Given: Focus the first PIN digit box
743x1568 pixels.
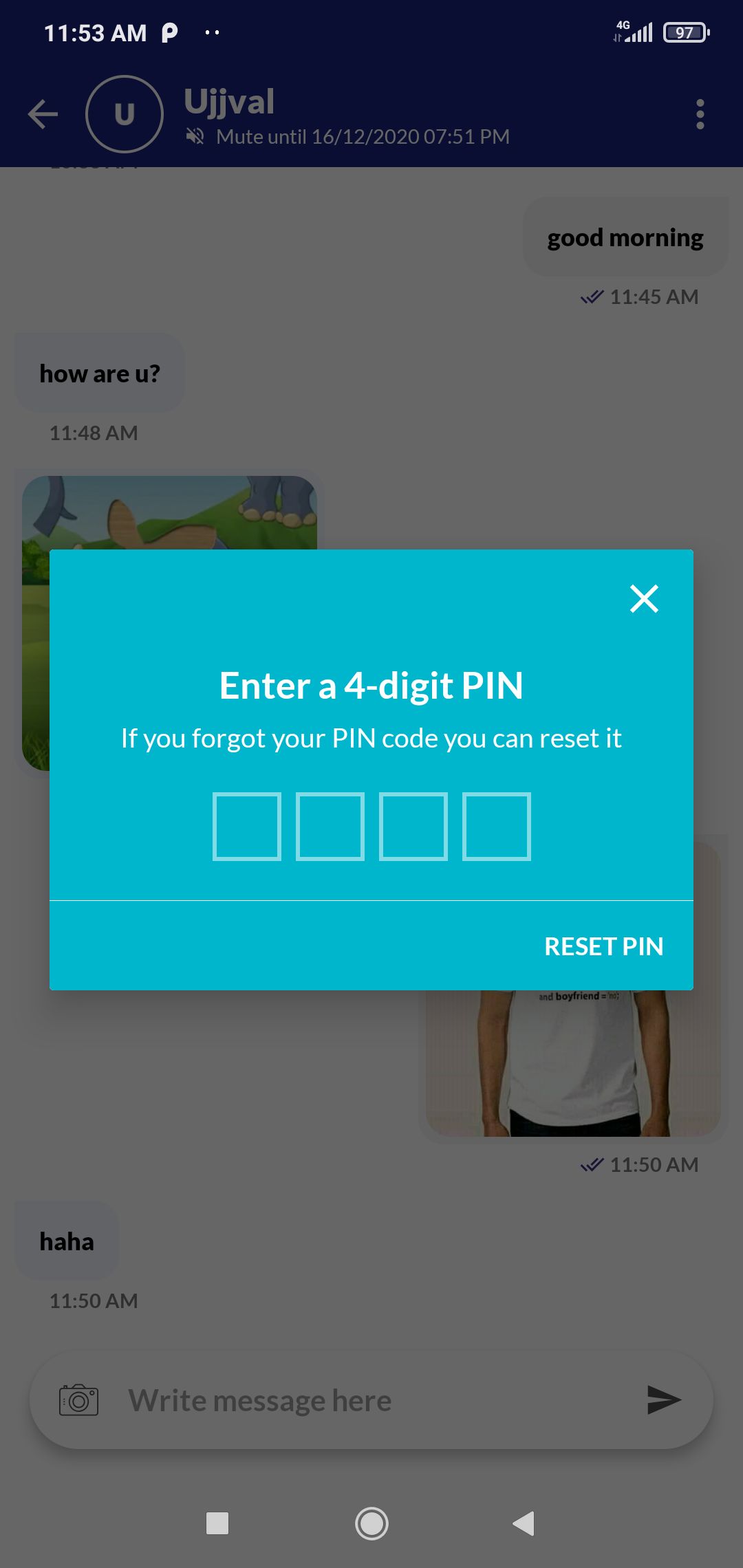Looking at the screenshot, I should 247,826.
